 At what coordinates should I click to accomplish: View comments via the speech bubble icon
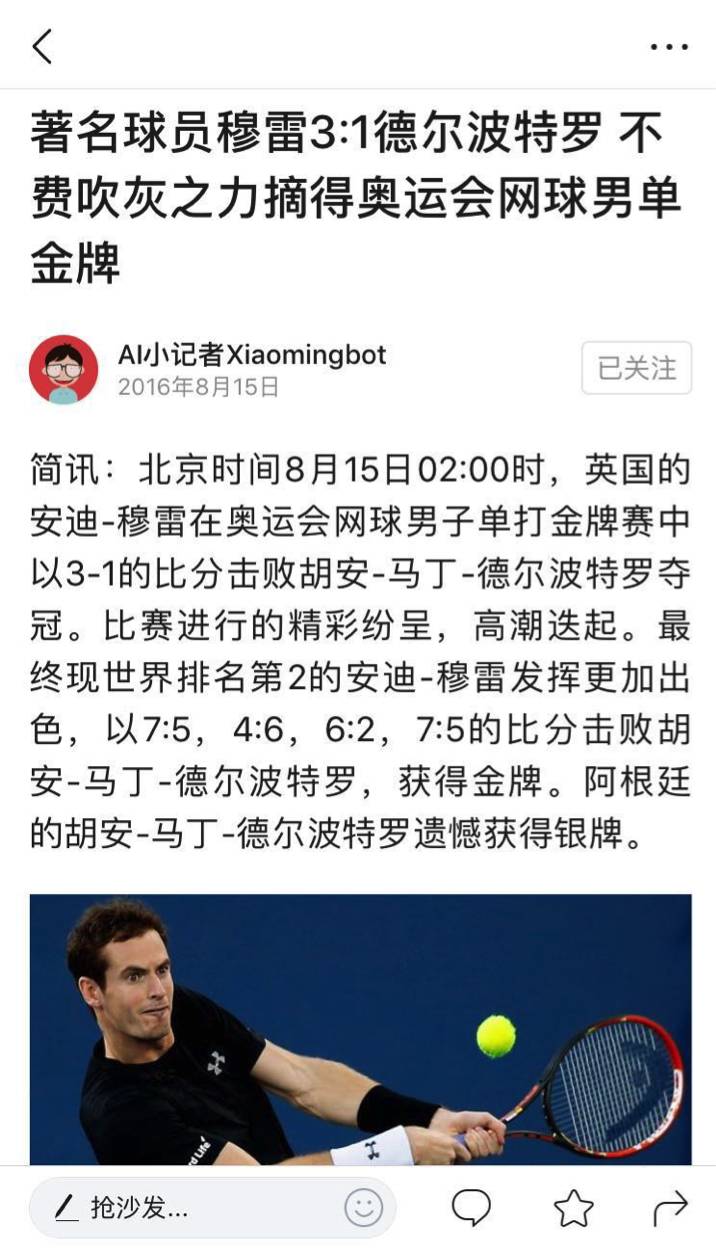pos(471,1208)
